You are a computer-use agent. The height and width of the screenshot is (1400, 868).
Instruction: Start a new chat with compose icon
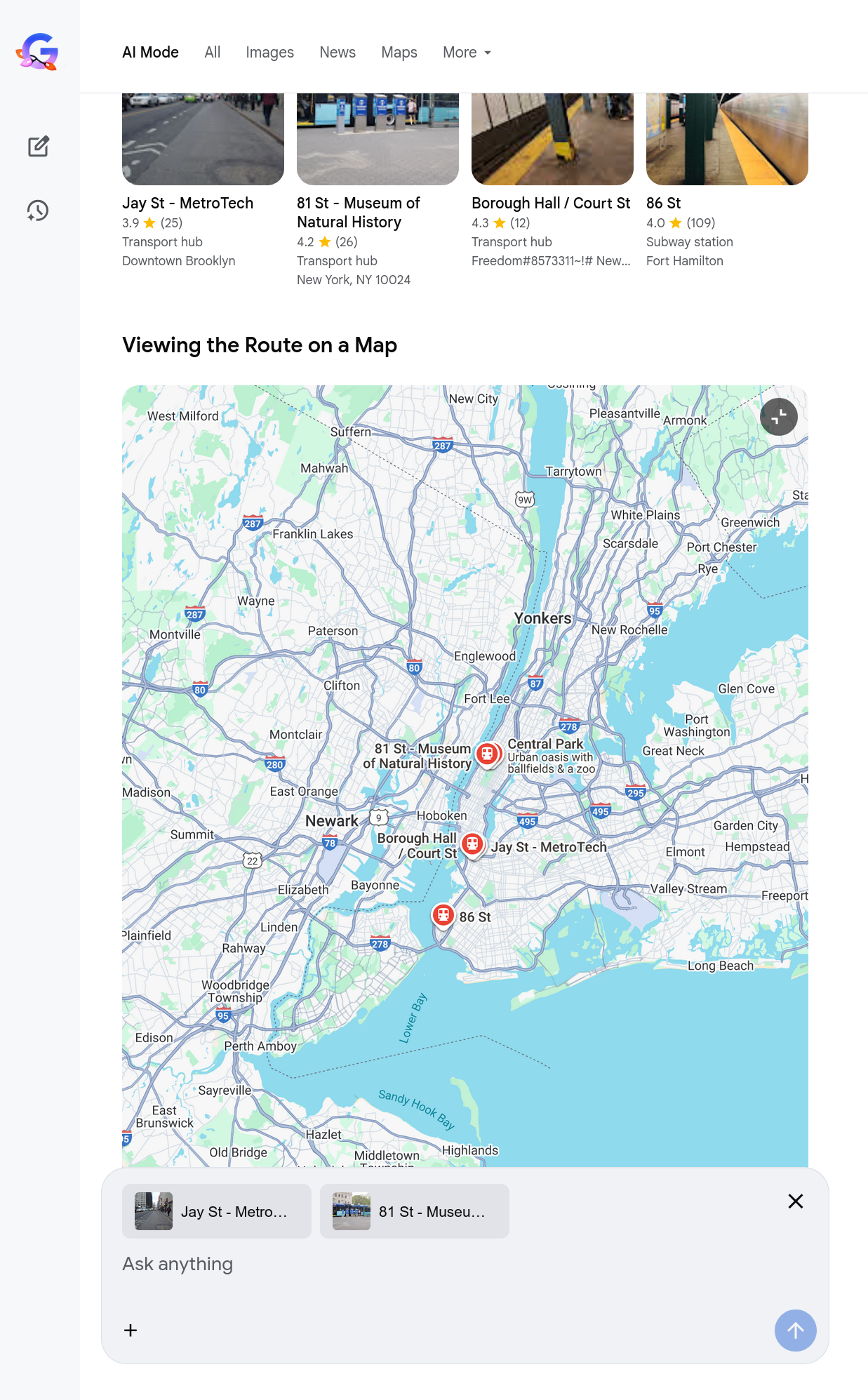point(39,147)
